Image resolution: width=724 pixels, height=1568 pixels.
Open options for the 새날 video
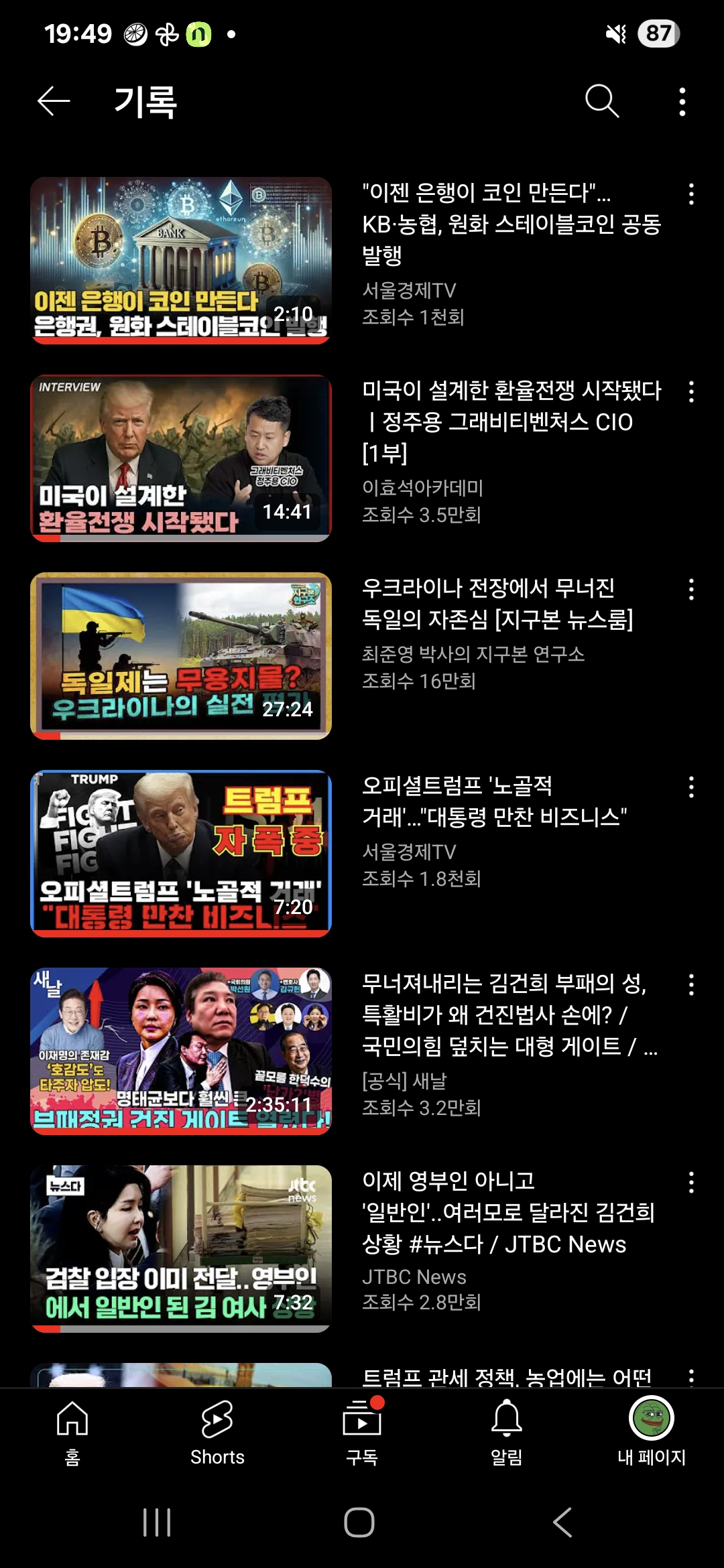tap(691, 985)
